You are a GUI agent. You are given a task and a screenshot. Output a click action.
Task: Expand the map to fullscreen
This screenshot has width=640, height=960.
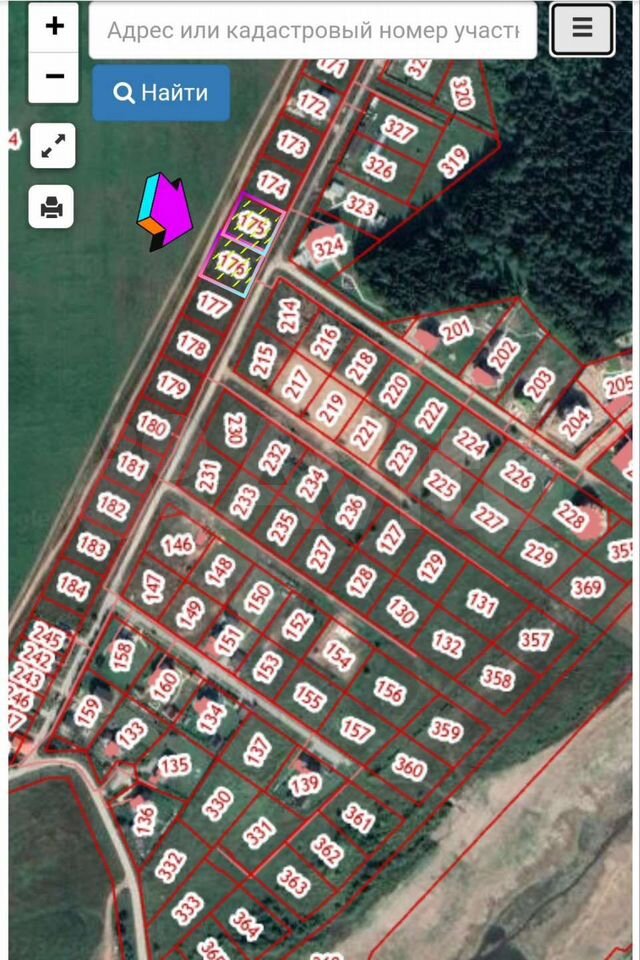click(x=52, y=146)
